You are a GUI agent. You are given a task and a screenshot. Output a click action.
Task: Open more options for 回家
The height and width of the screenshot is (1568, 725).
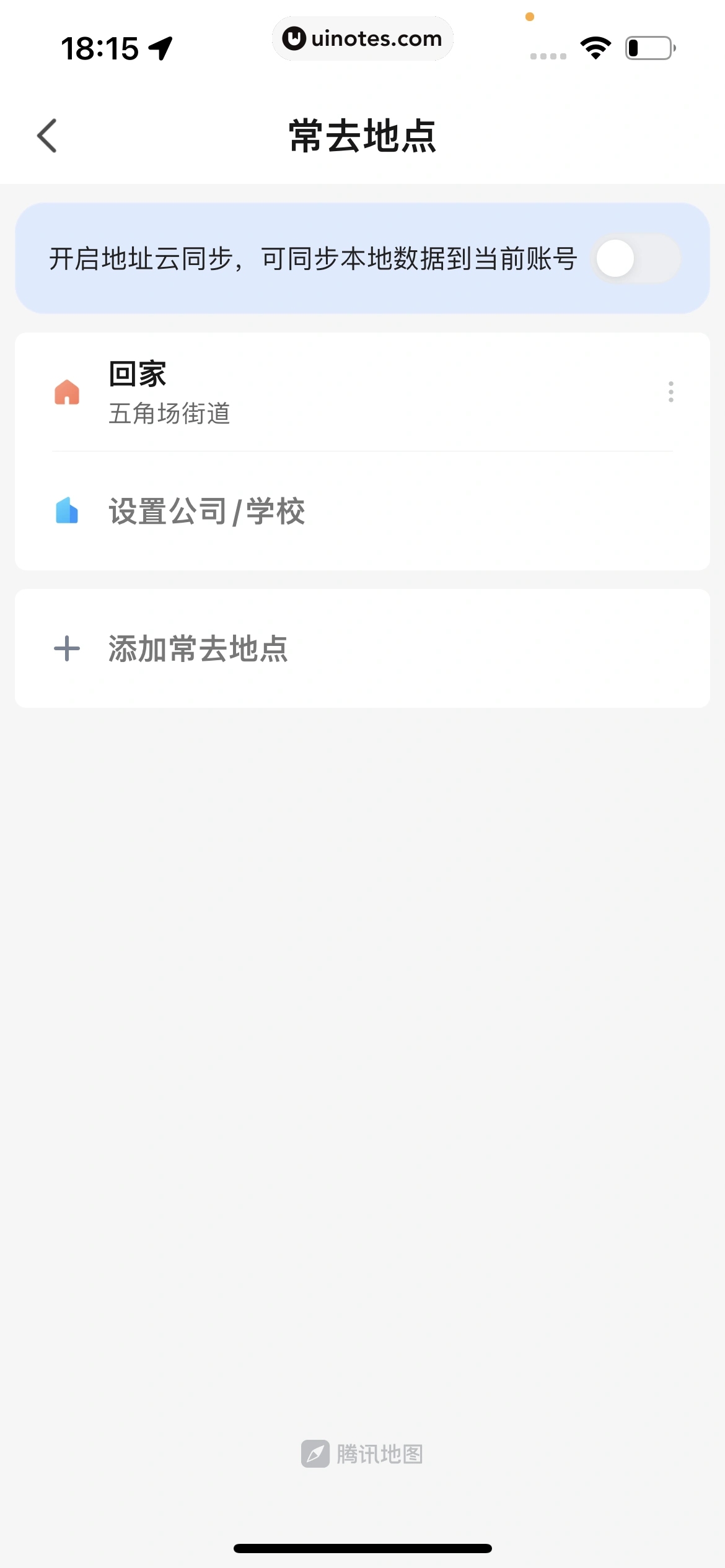click(x=670, y=392)
